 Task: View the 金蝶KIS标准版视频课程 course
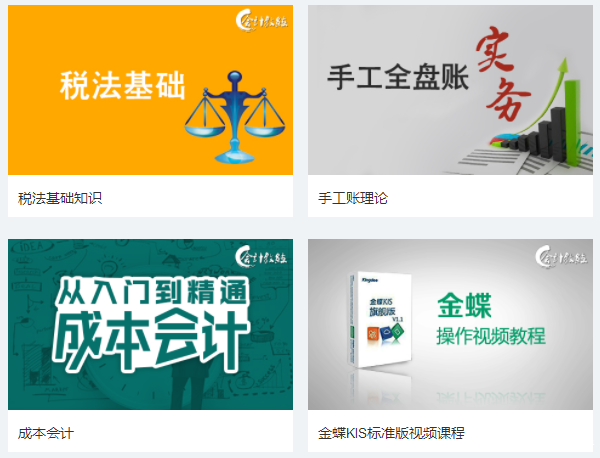(450, 324)
